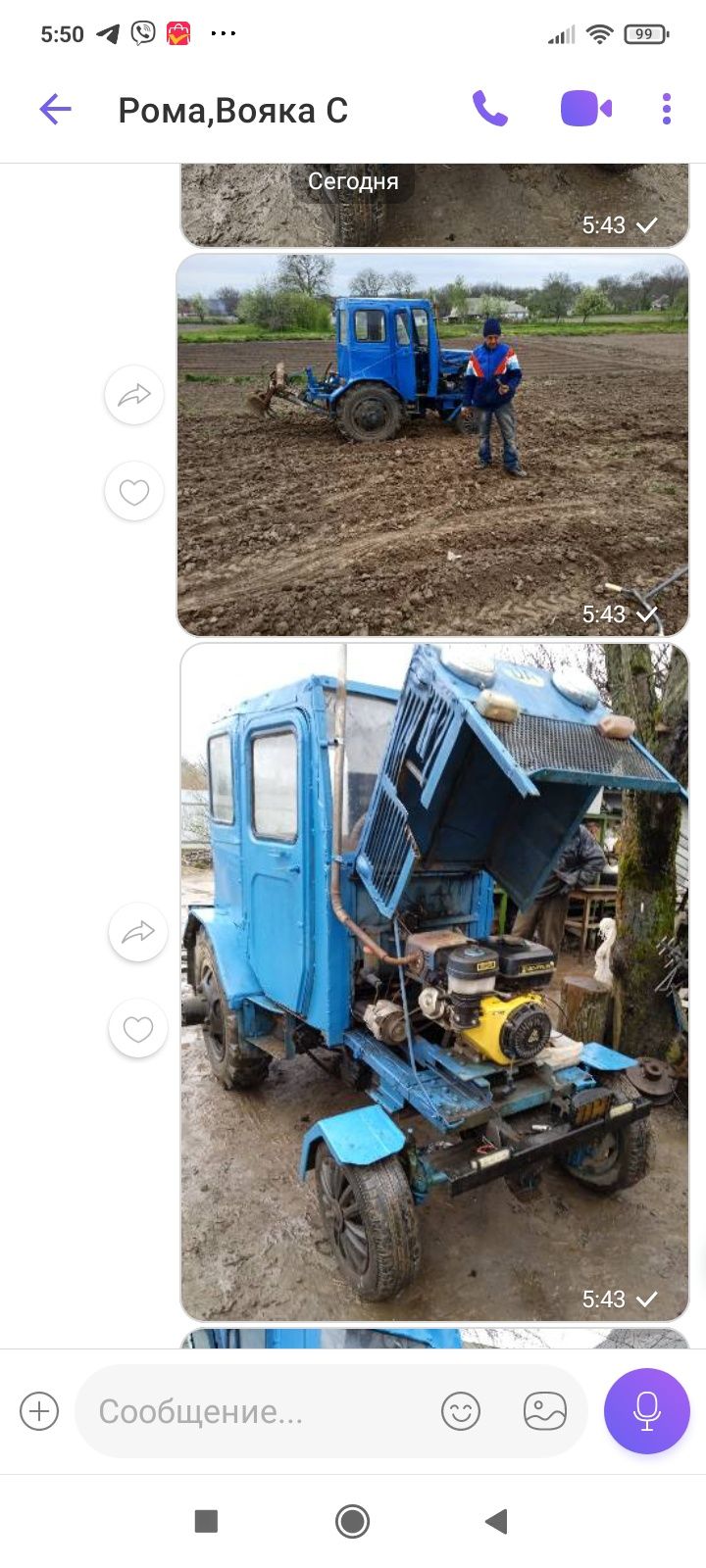Open the recent apps view
This screenshot has width=706, height=1568.
(x=206, y=1521)
